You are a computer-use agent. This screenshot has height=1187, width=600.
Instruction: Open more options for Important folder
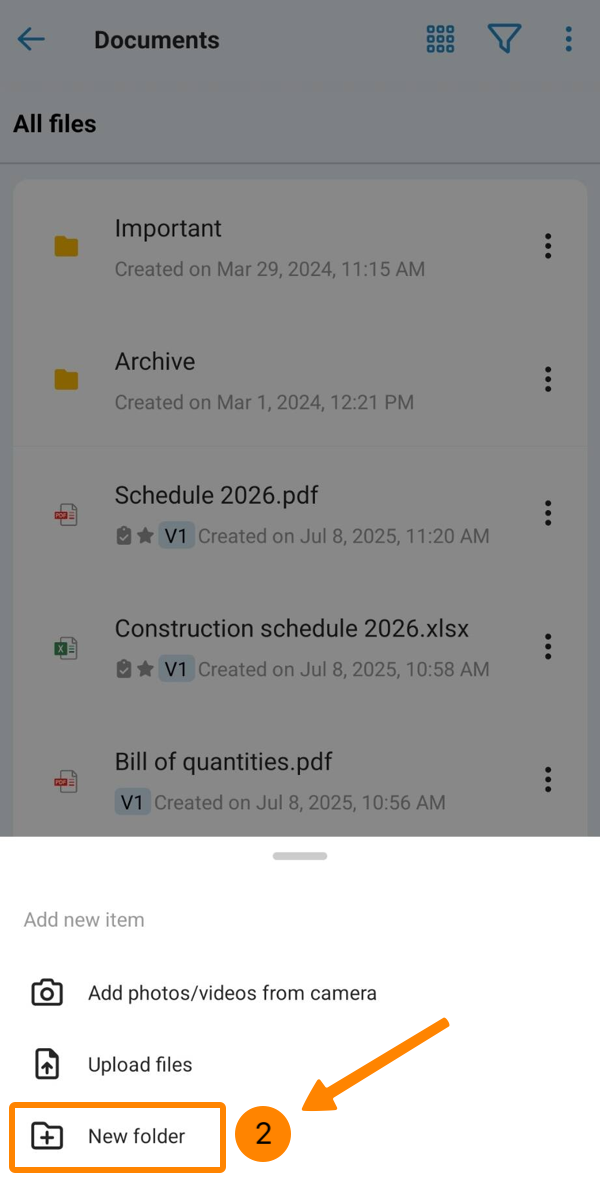point(548,246)
